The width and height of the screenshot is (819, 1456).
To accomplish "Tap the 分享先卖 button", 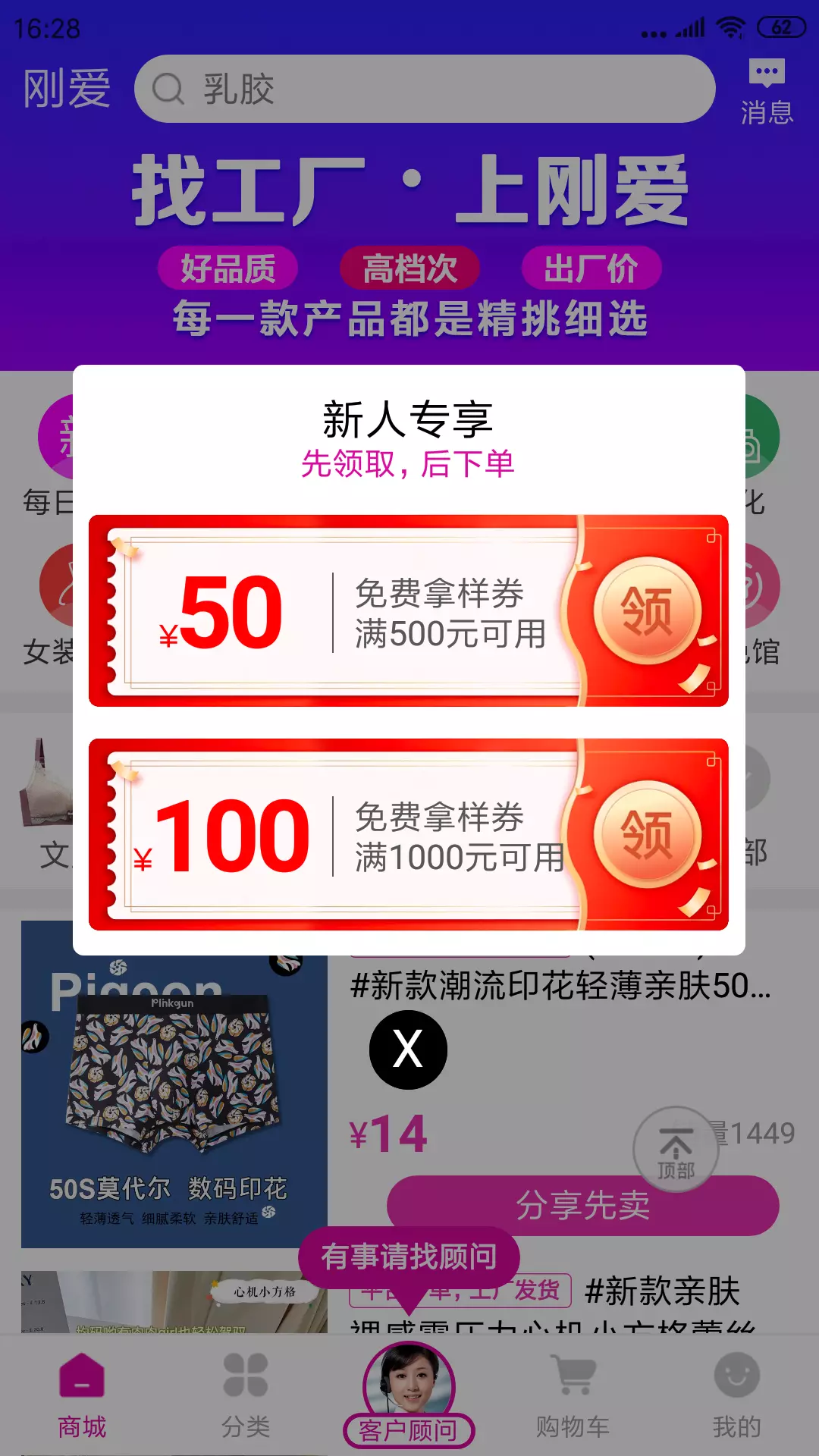I will coord(582,1205).
